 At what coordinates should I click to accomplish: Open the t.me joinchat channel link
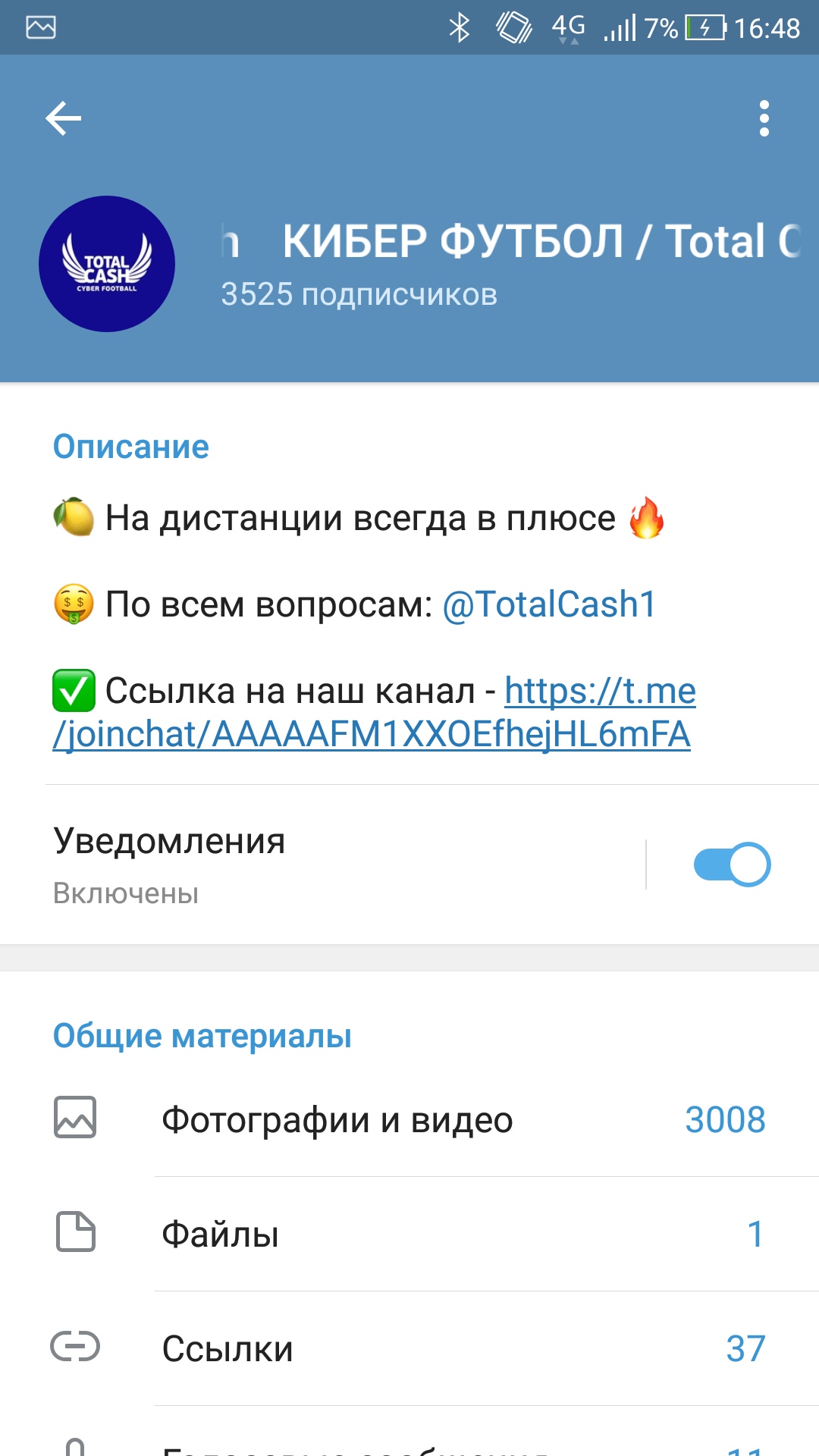point(372,712)
